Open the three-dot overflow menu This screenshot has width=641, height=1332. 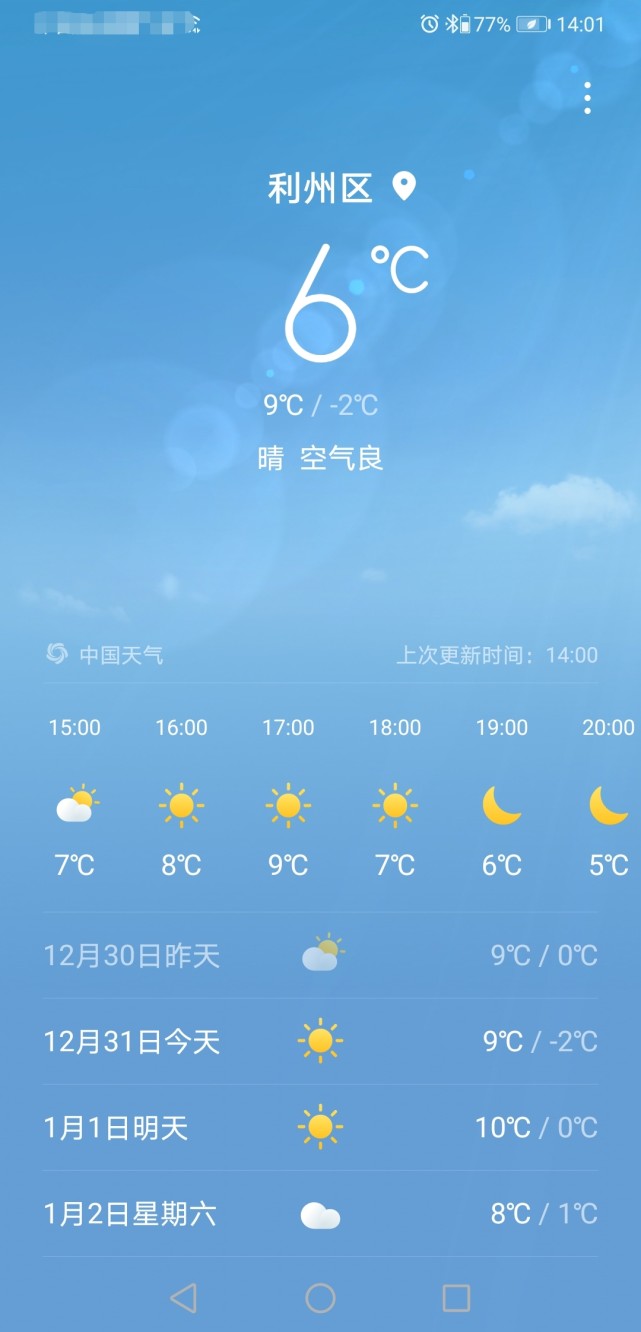(x=587, y=97)
